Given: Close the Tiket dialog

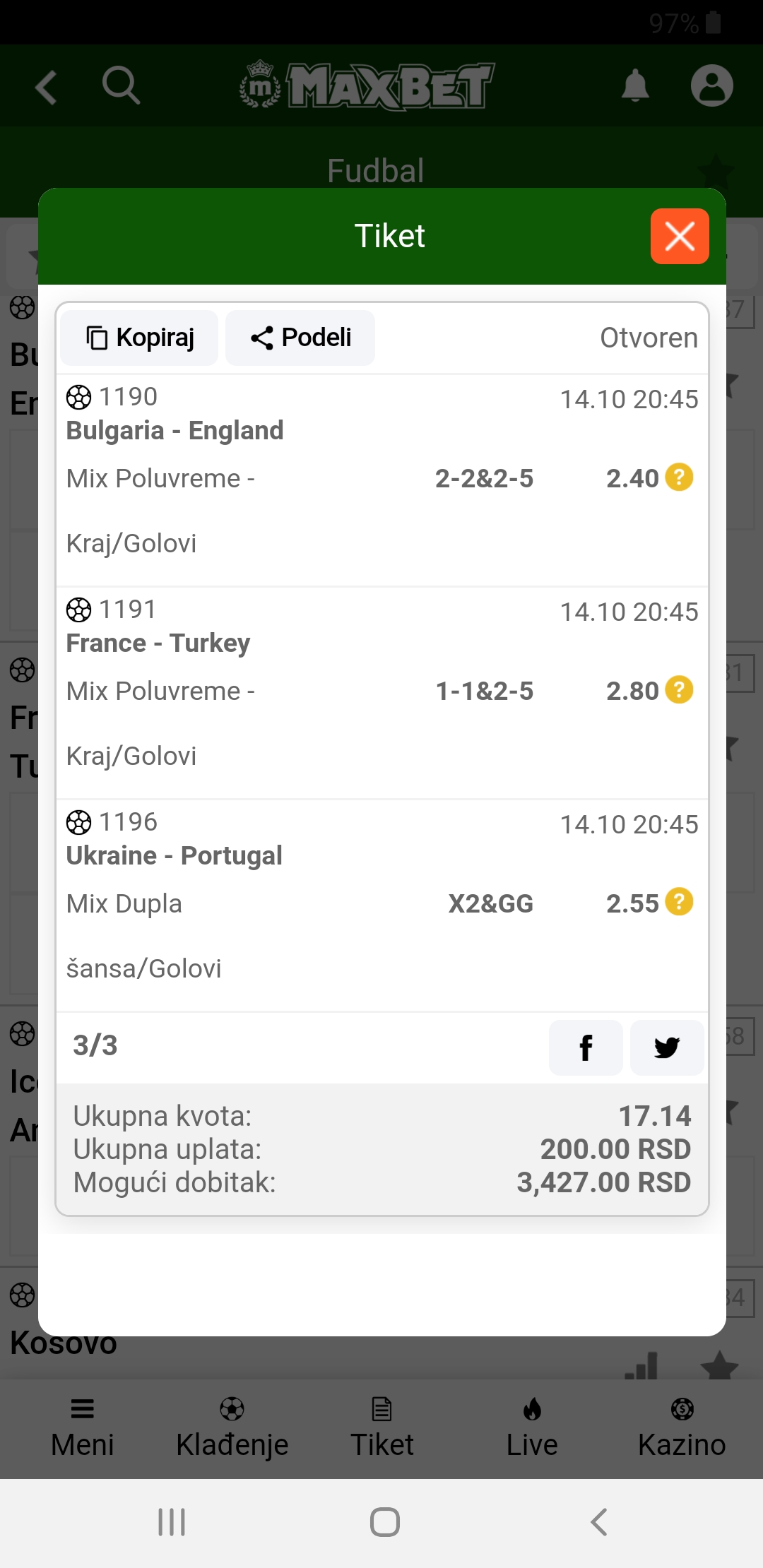Looking at the screenshot, I should point(680,236).
